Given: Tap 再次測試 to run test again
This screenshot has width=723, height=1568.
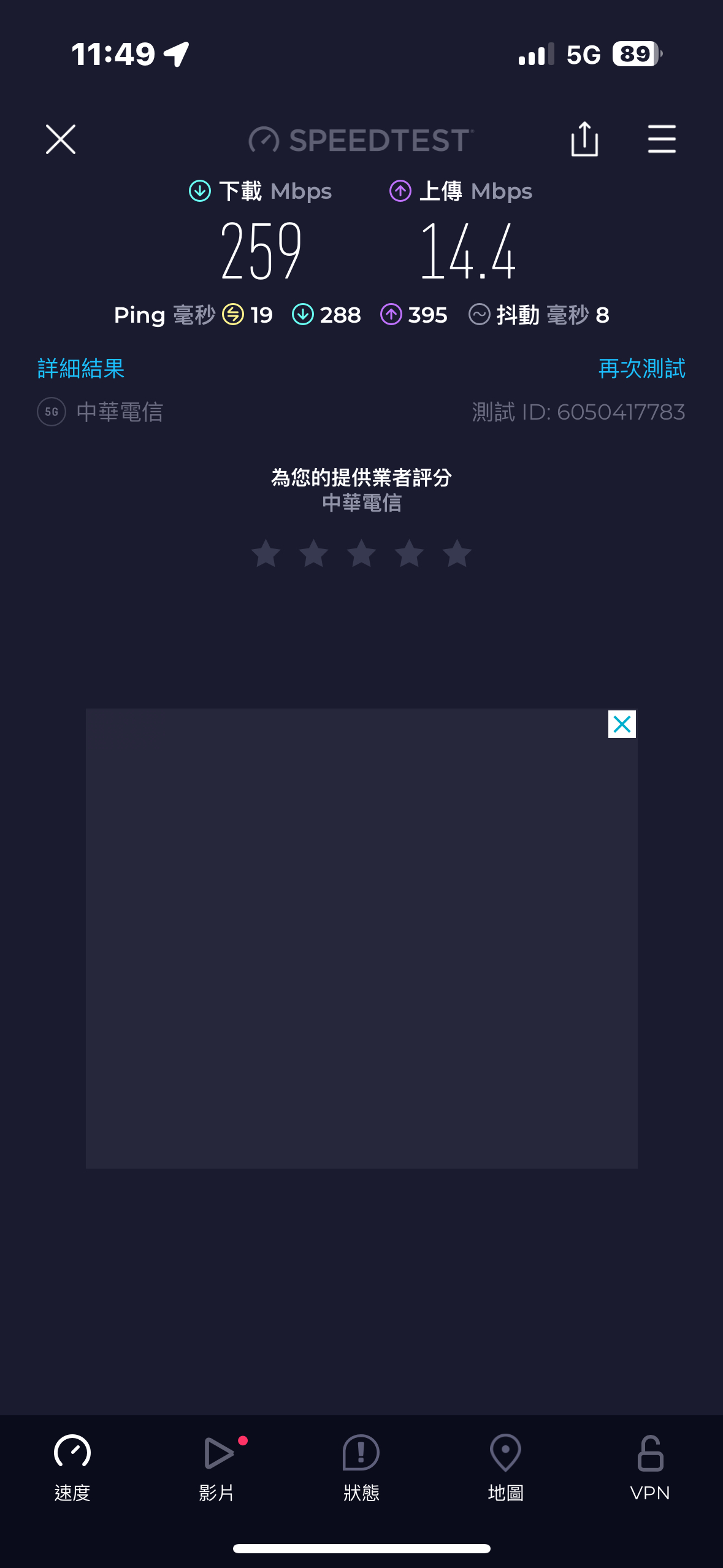Looking at the screenshot, I should point(641,368).
